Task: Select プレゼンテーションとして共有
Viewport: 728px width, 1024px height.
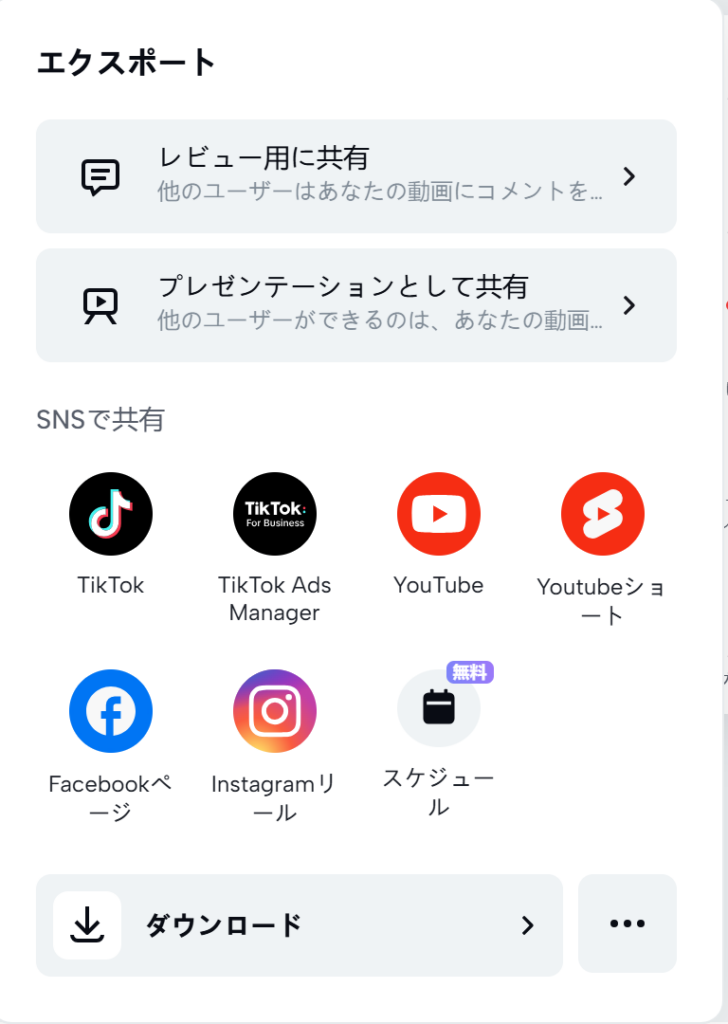Action: pyautogui.click(x=356, y=304)
